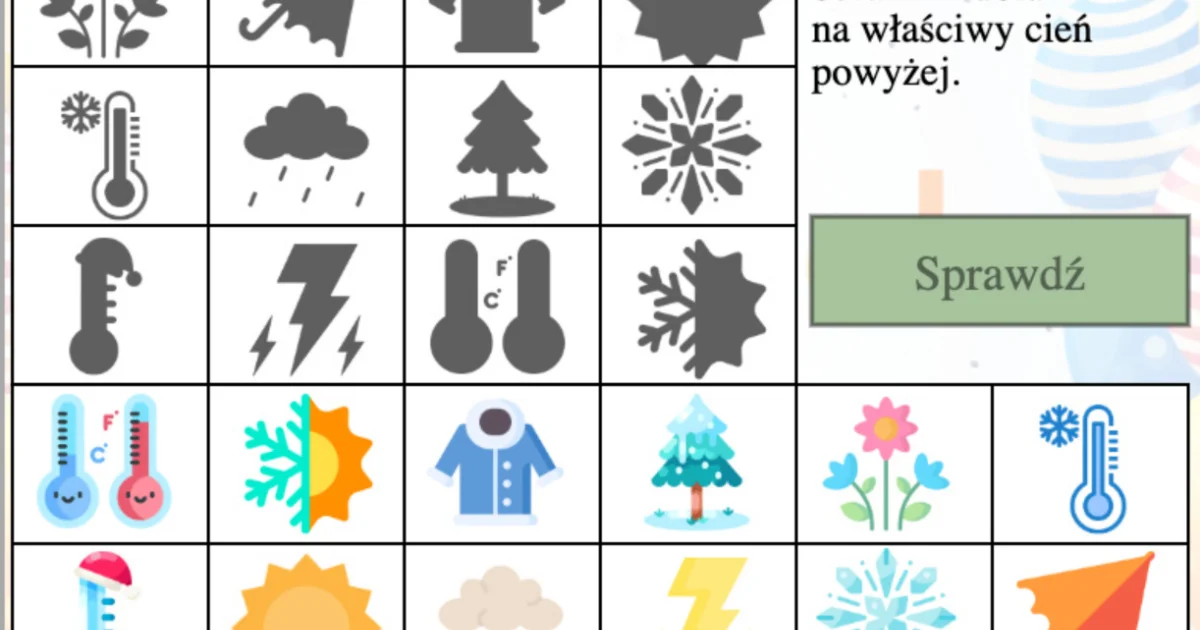Viewport: 1200px width, 630px height.
Task: Choose the snowy pine tree tile
Action: coord(698,462)
